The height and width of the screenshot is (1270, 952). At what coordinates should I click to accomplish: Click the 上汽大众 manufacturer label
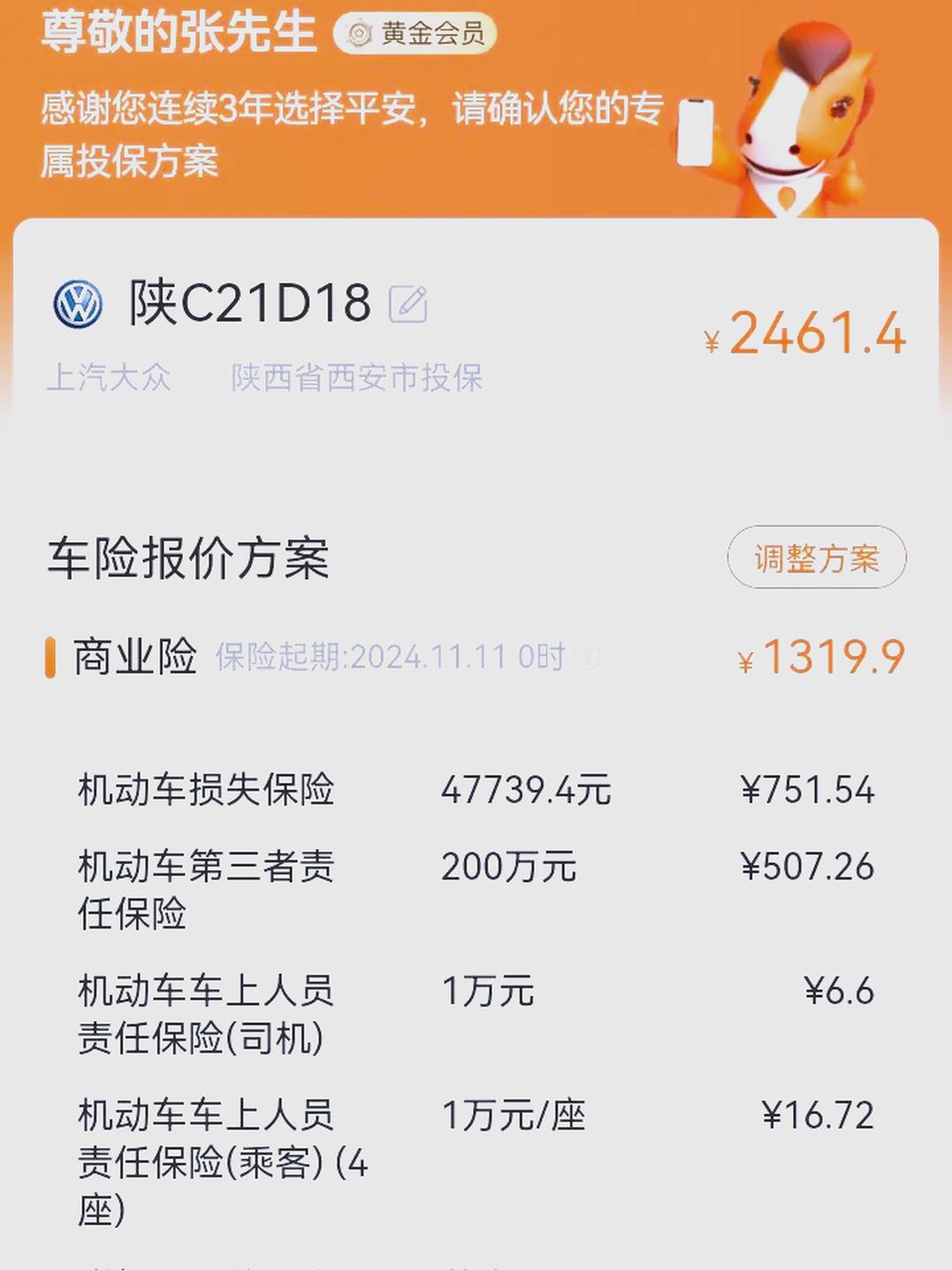click(112, 377)
